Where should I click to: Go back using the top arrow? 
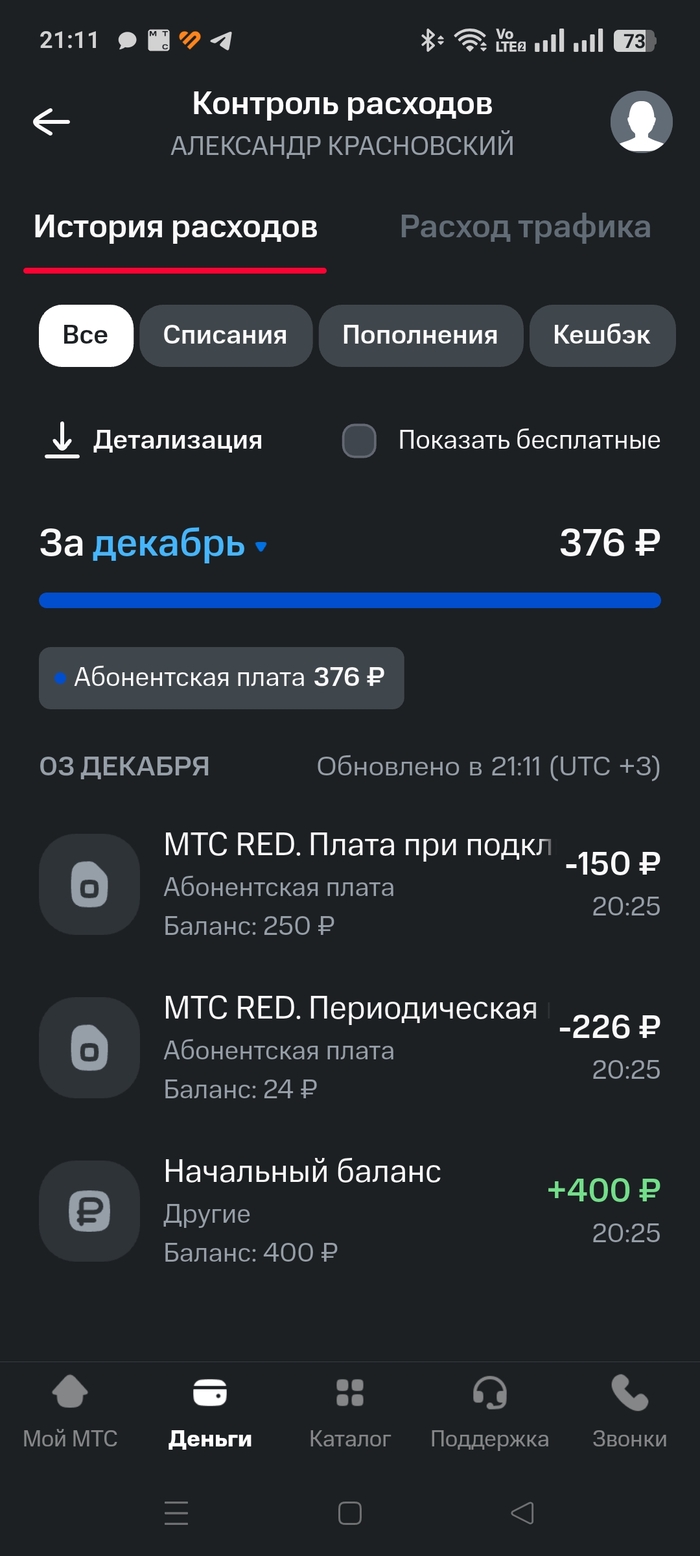click(x=51, y=122)
